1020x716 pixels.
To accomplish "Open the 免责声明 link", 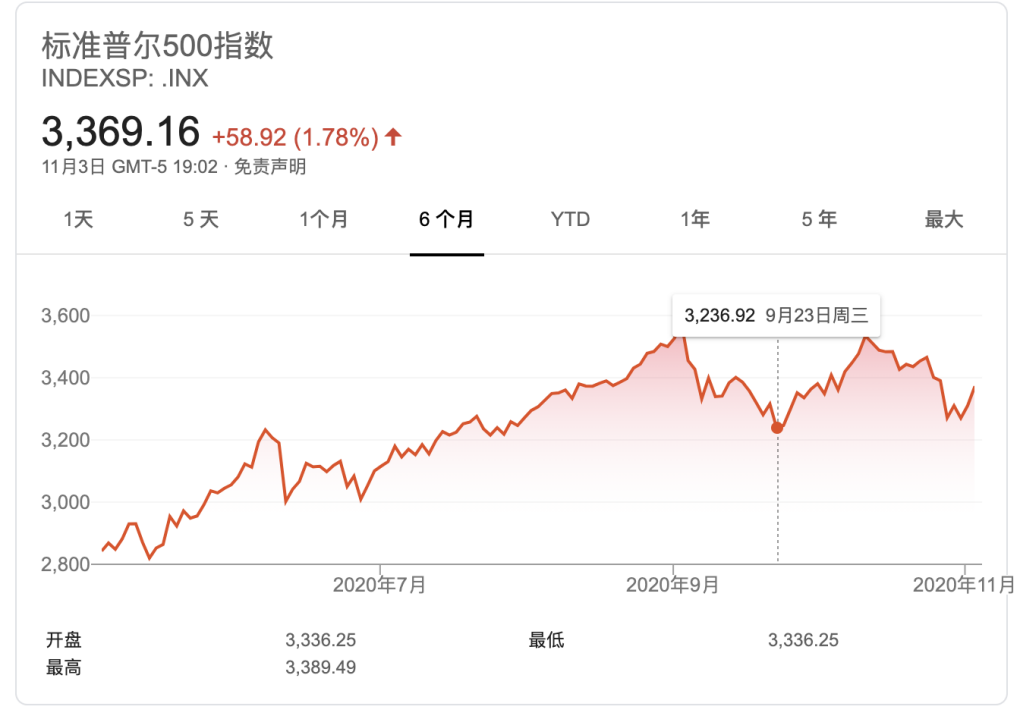I will tap(270, 167).
